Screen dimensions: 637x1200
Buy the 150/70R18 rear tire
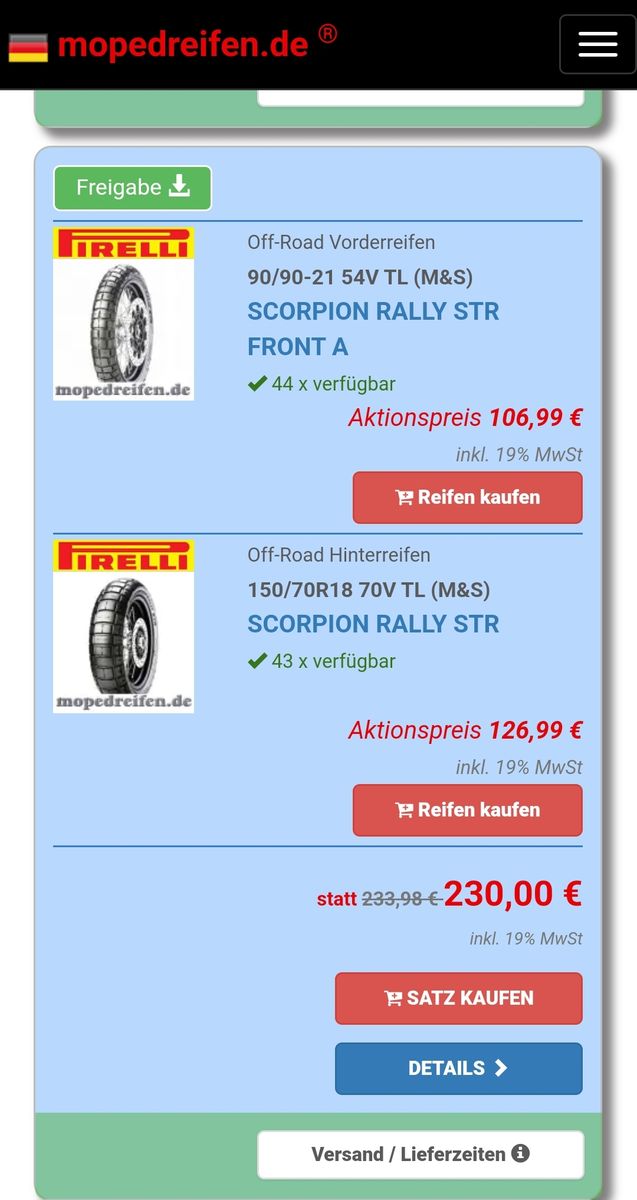tap(467, 810)
